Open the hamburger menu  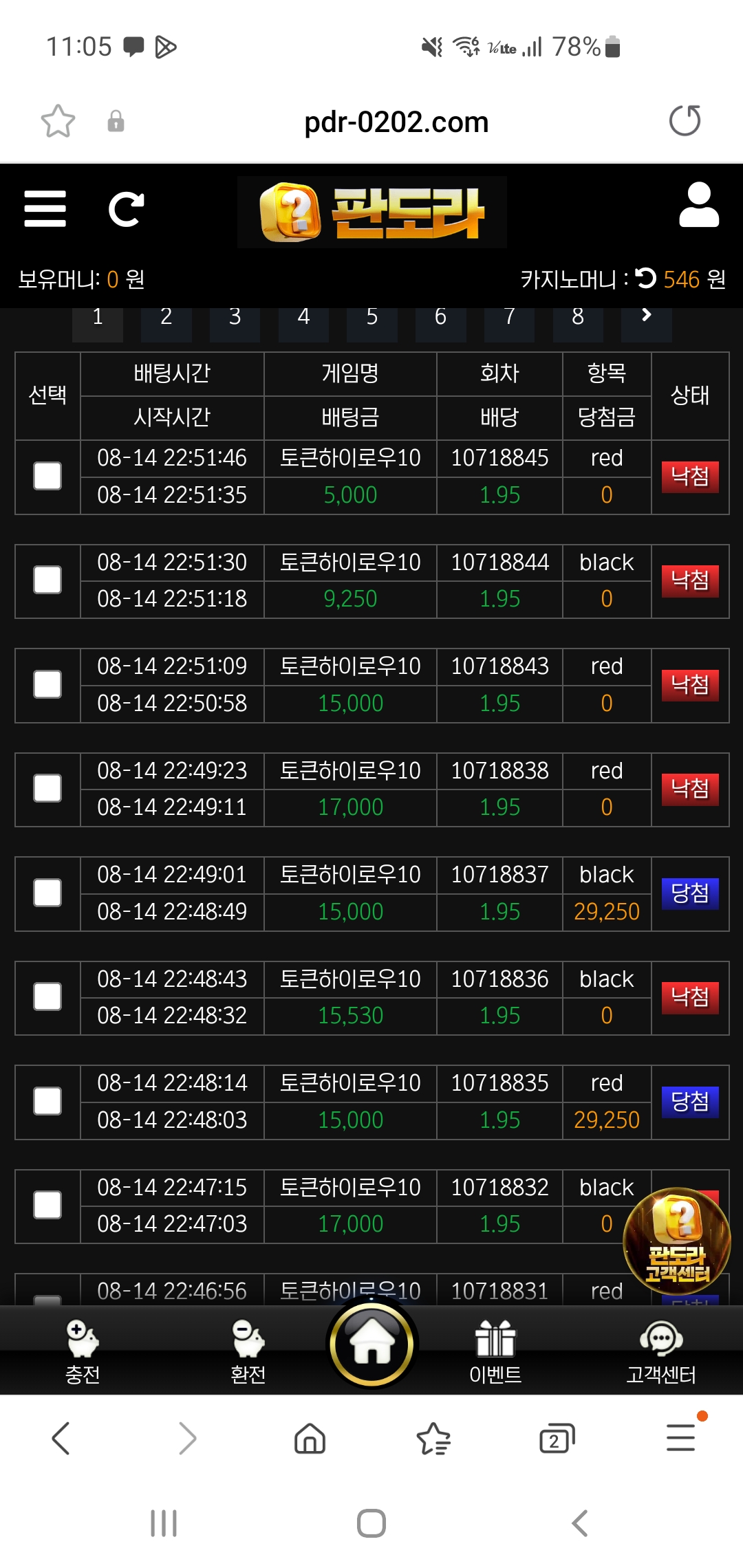(45, 209)
